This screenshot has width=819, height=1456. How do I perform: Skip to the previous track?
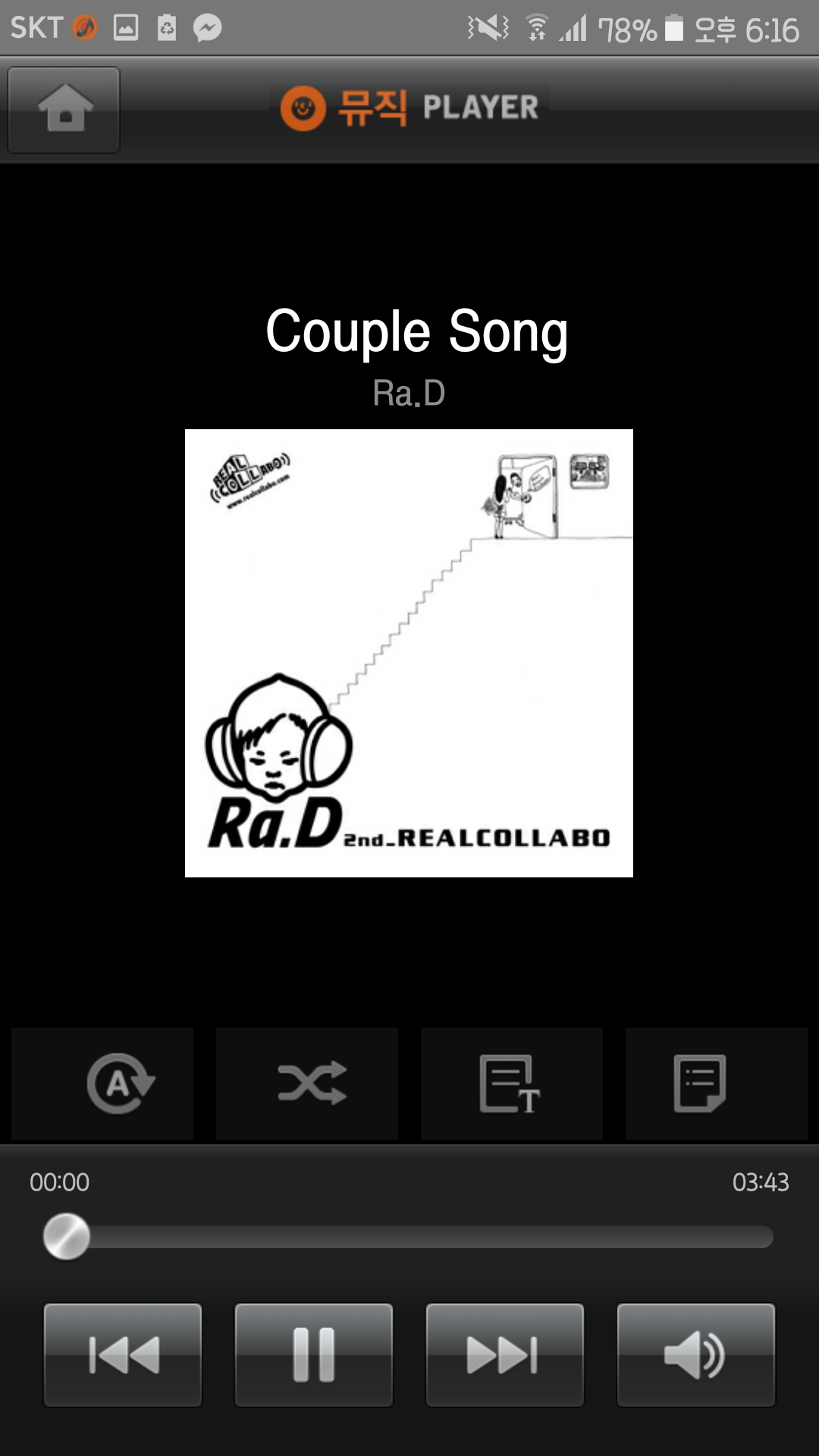coord(123,1355)
